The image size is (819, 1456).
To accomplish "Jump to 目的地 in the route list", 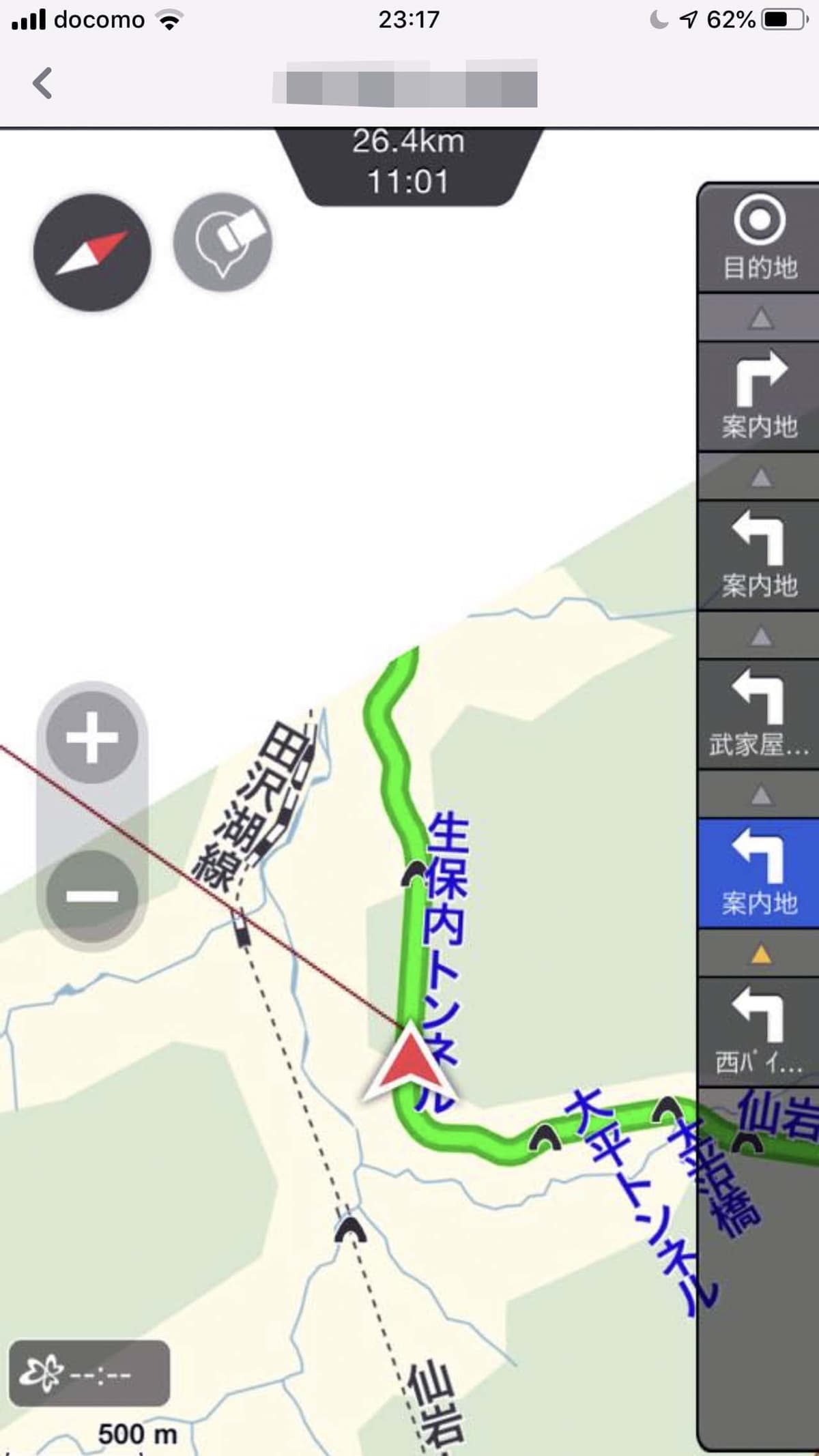I will tap(759, 239).
